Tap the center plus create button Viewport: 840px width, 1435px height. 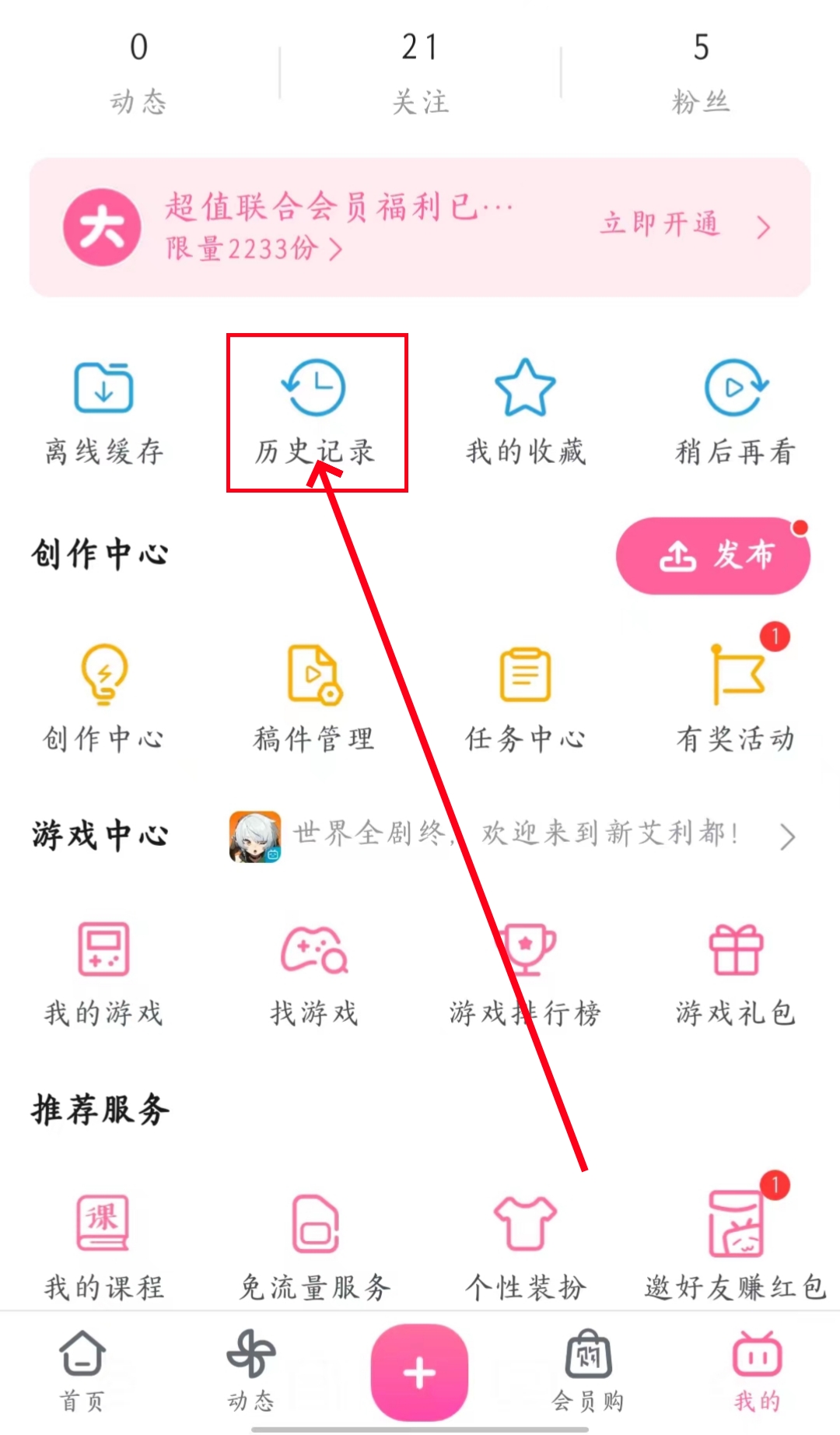click(420, 1373)
